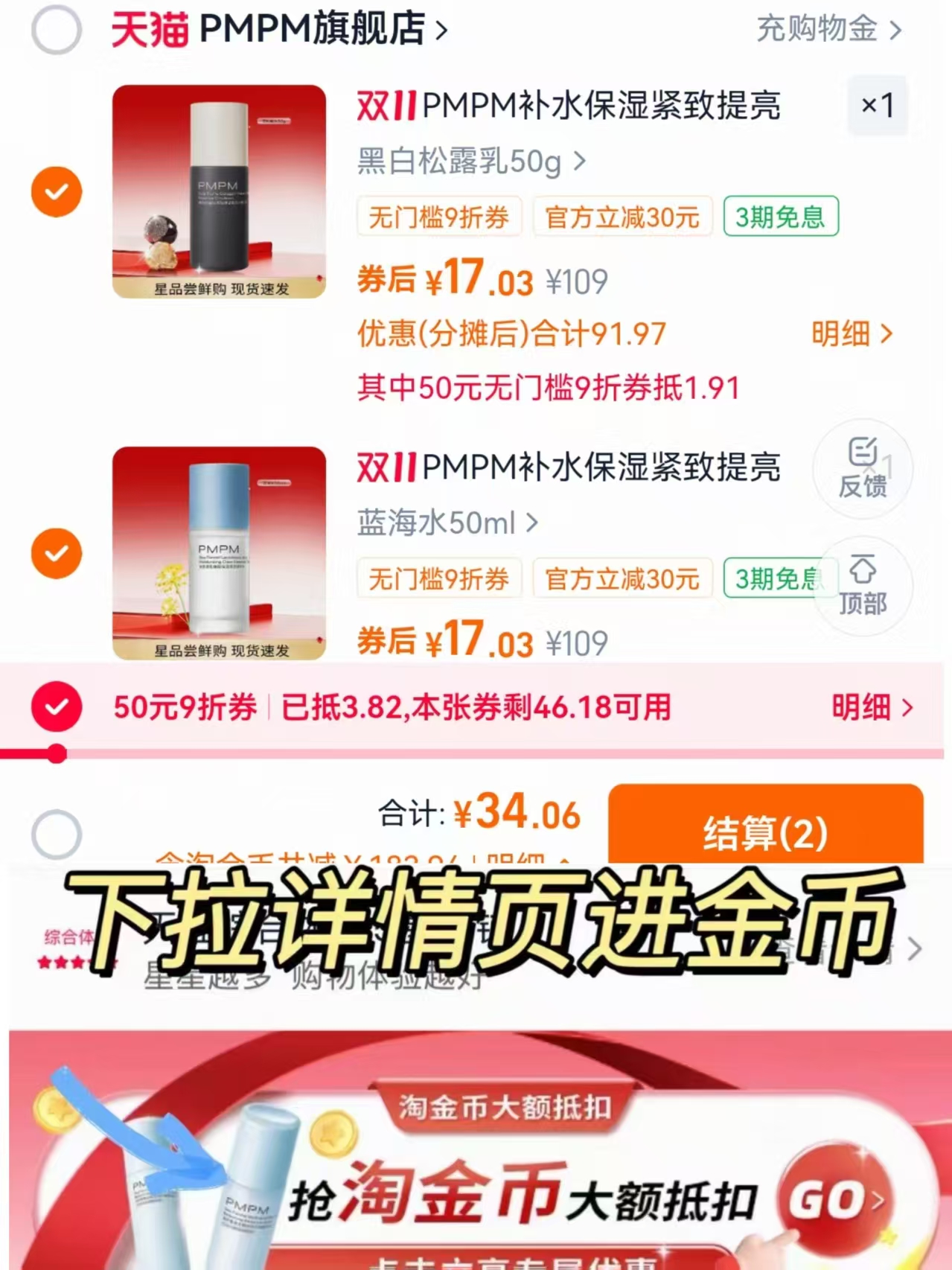Expand 明细 next to 优惠(分摊后)合计91.97

point(849,335)
